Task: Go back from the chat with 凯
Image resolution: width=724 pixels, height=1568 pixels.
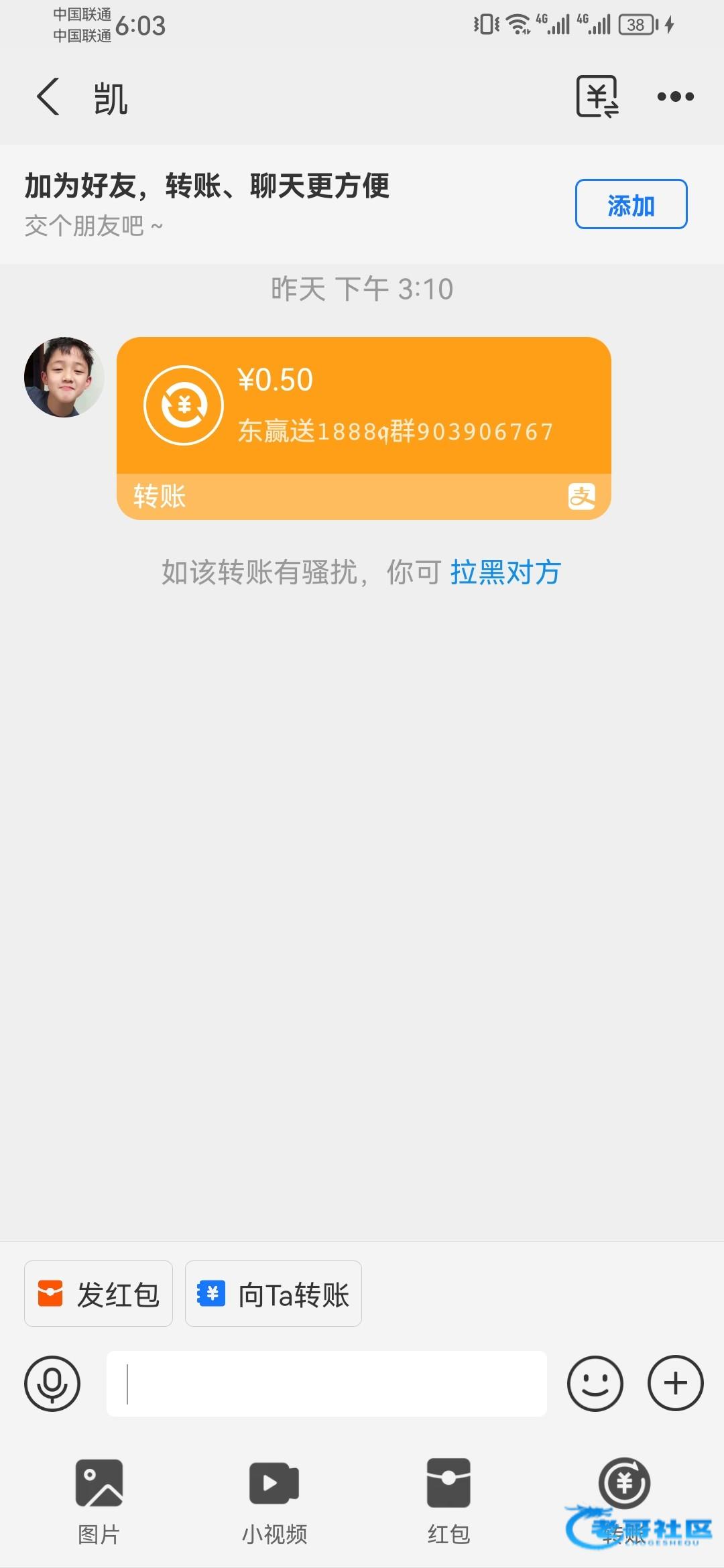Action: tap(48, 96)
